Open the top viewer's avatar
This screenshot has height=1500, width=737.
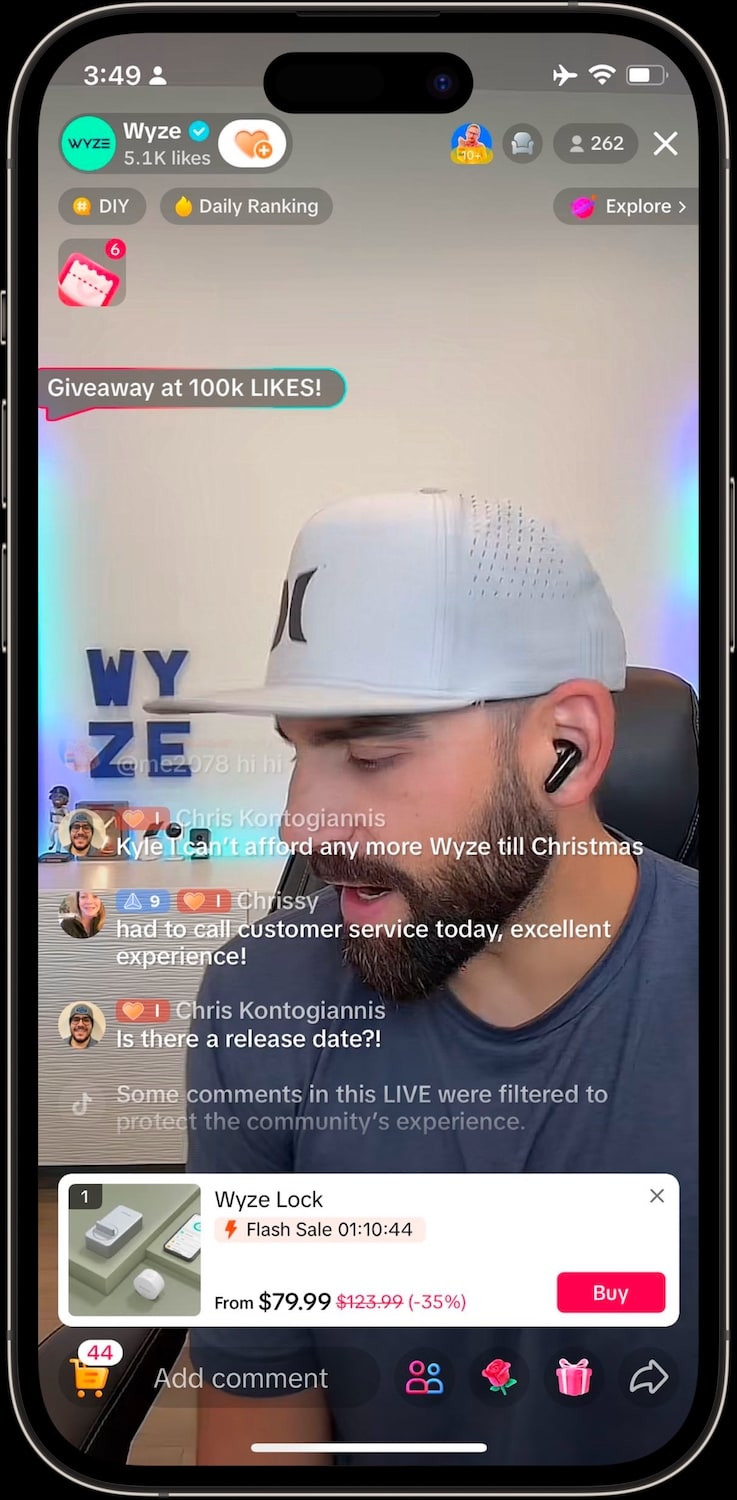click(471, 143)
